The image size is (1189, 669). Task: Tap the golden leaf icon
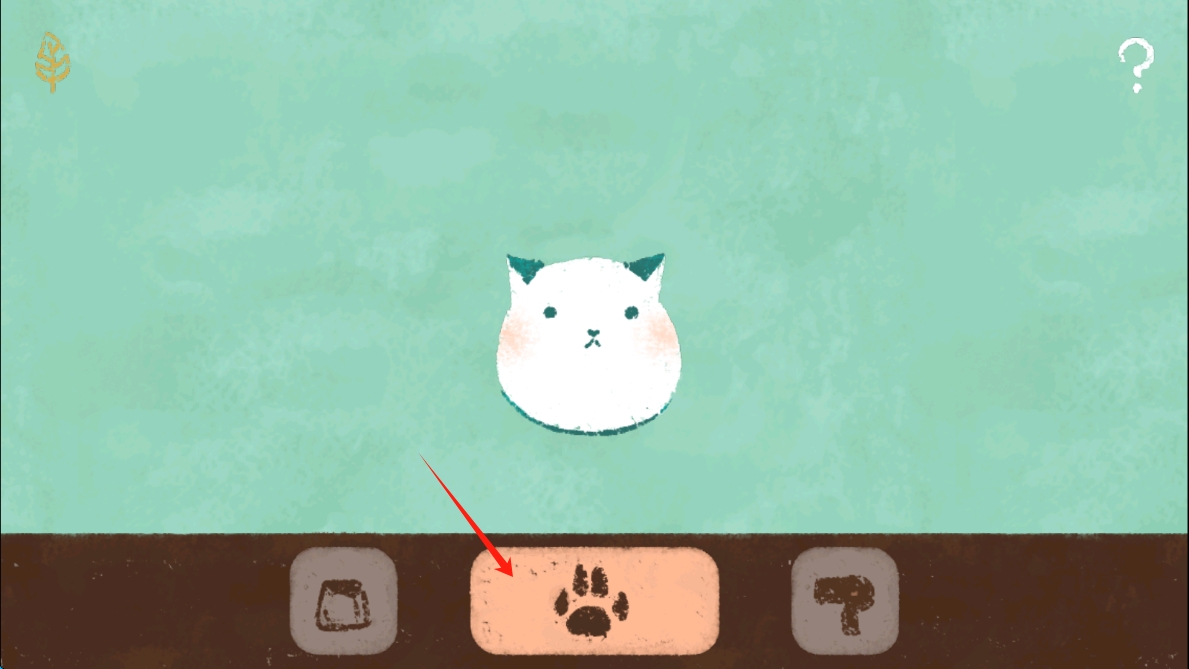tap(52, 62)
